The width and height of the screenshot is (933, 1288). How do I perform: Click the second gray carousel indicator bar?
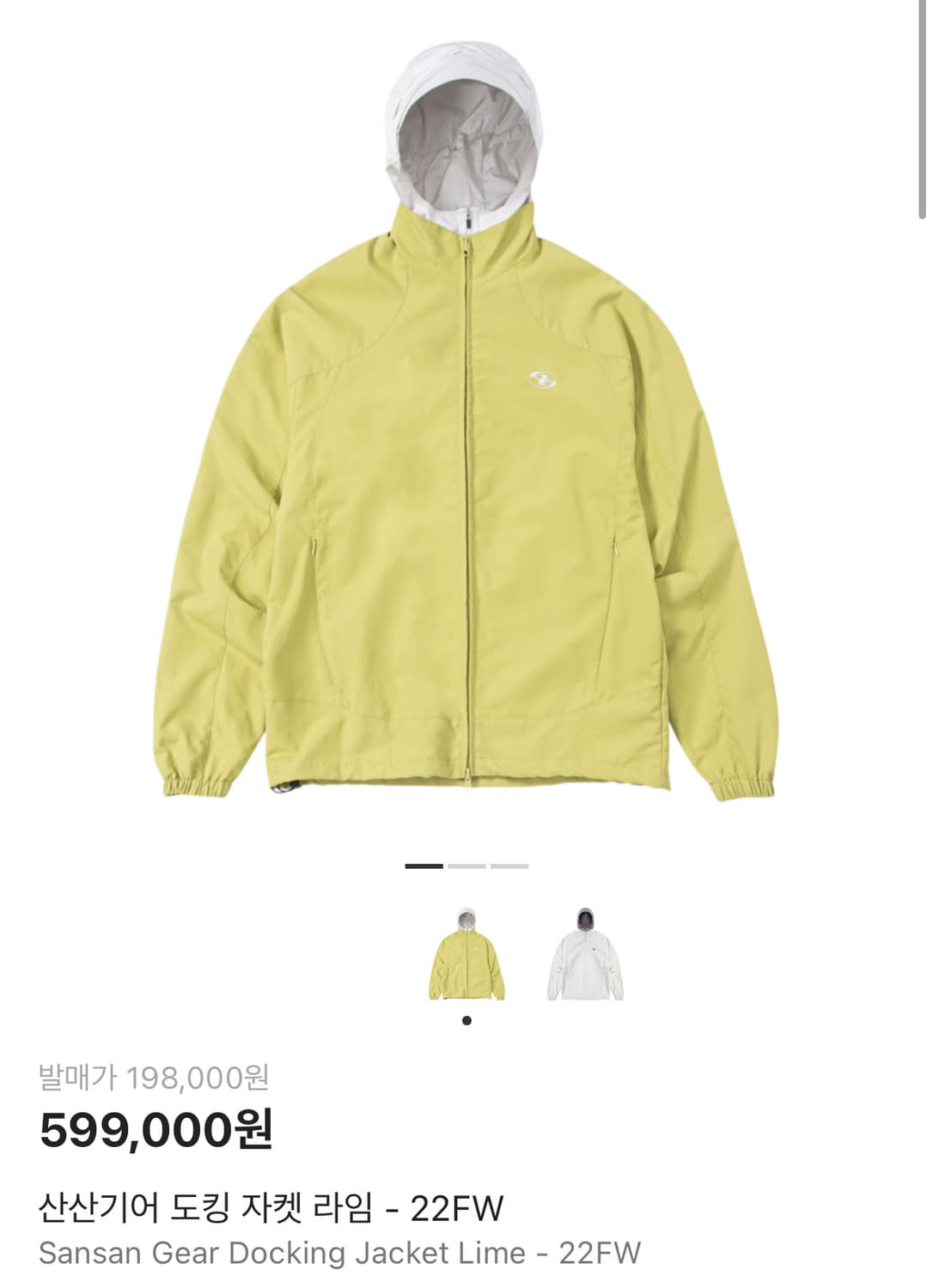[x=466, y=868]
